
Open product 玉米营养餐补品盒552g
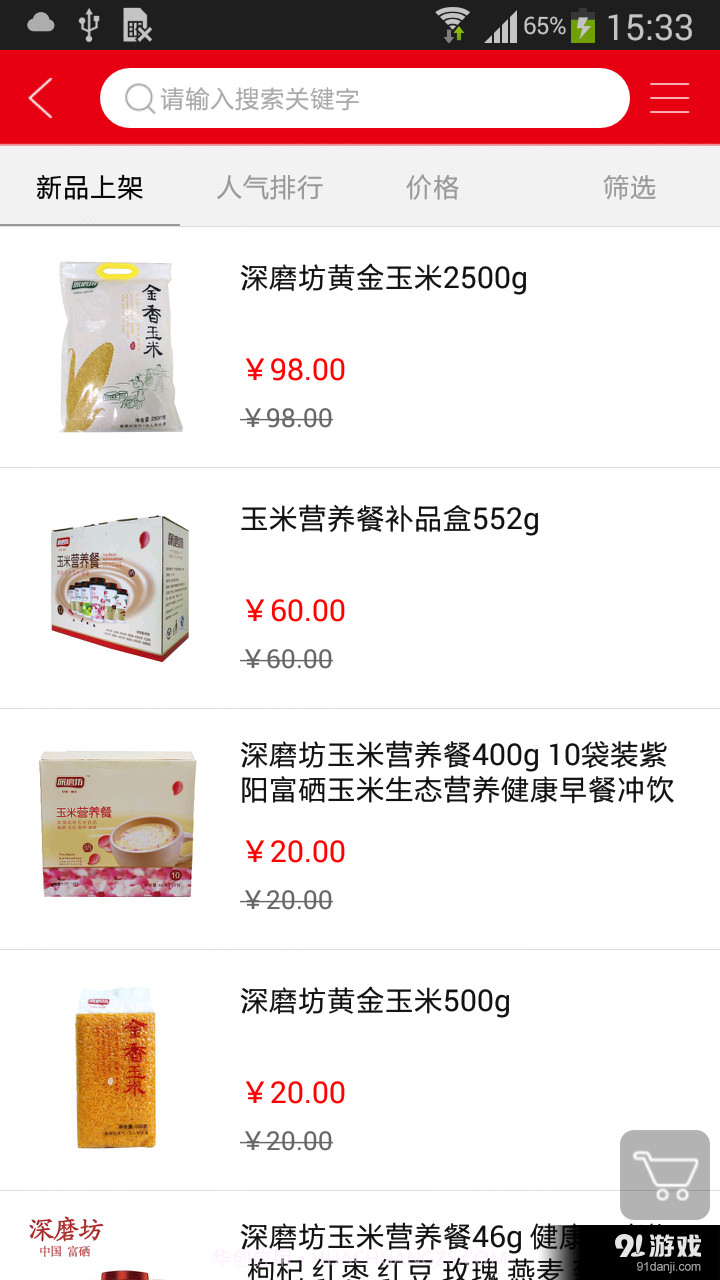(388, 519)
